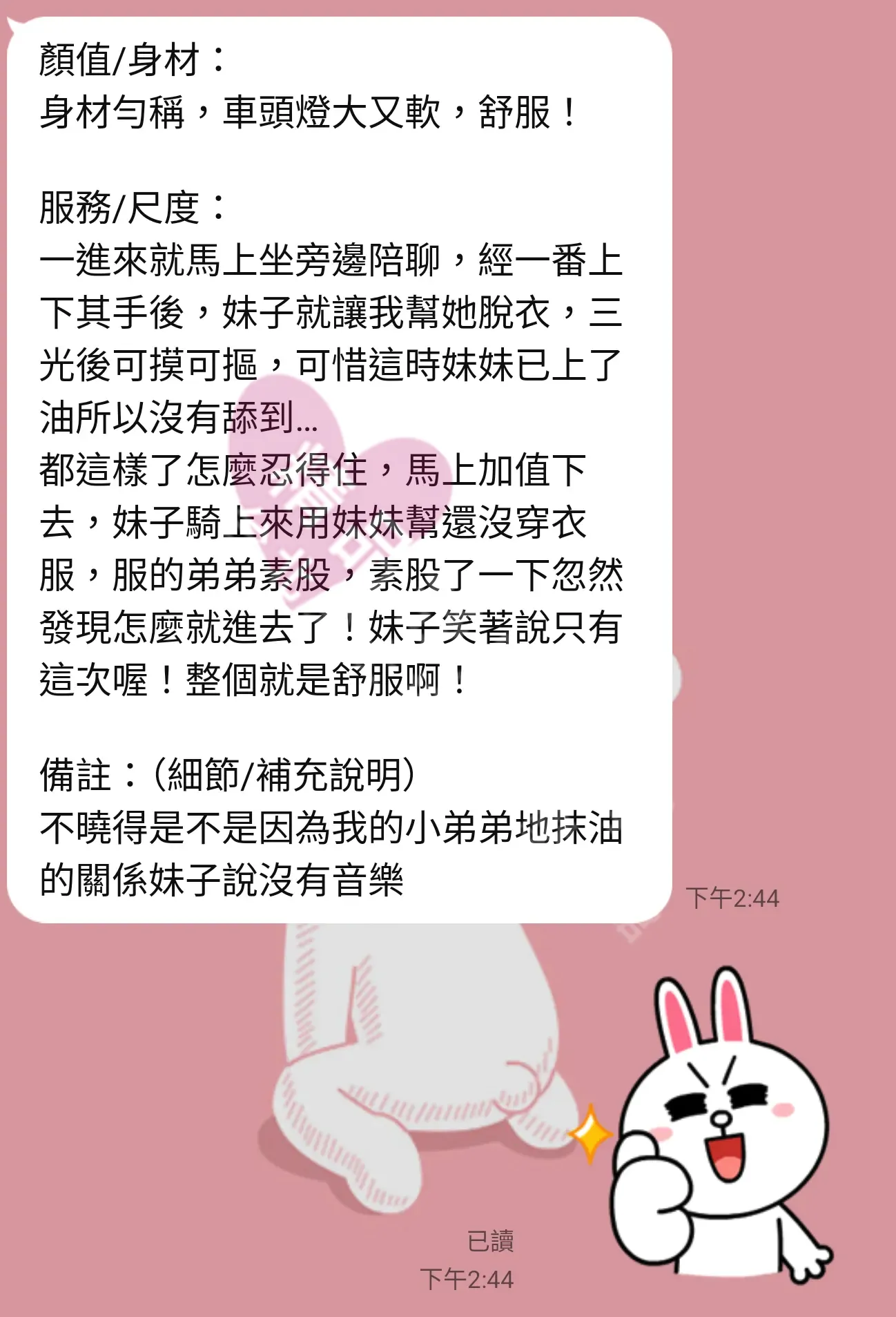Tap the thumbs-up rabbit sticker
This screenshot has width=896, height=1317.
718,1133
